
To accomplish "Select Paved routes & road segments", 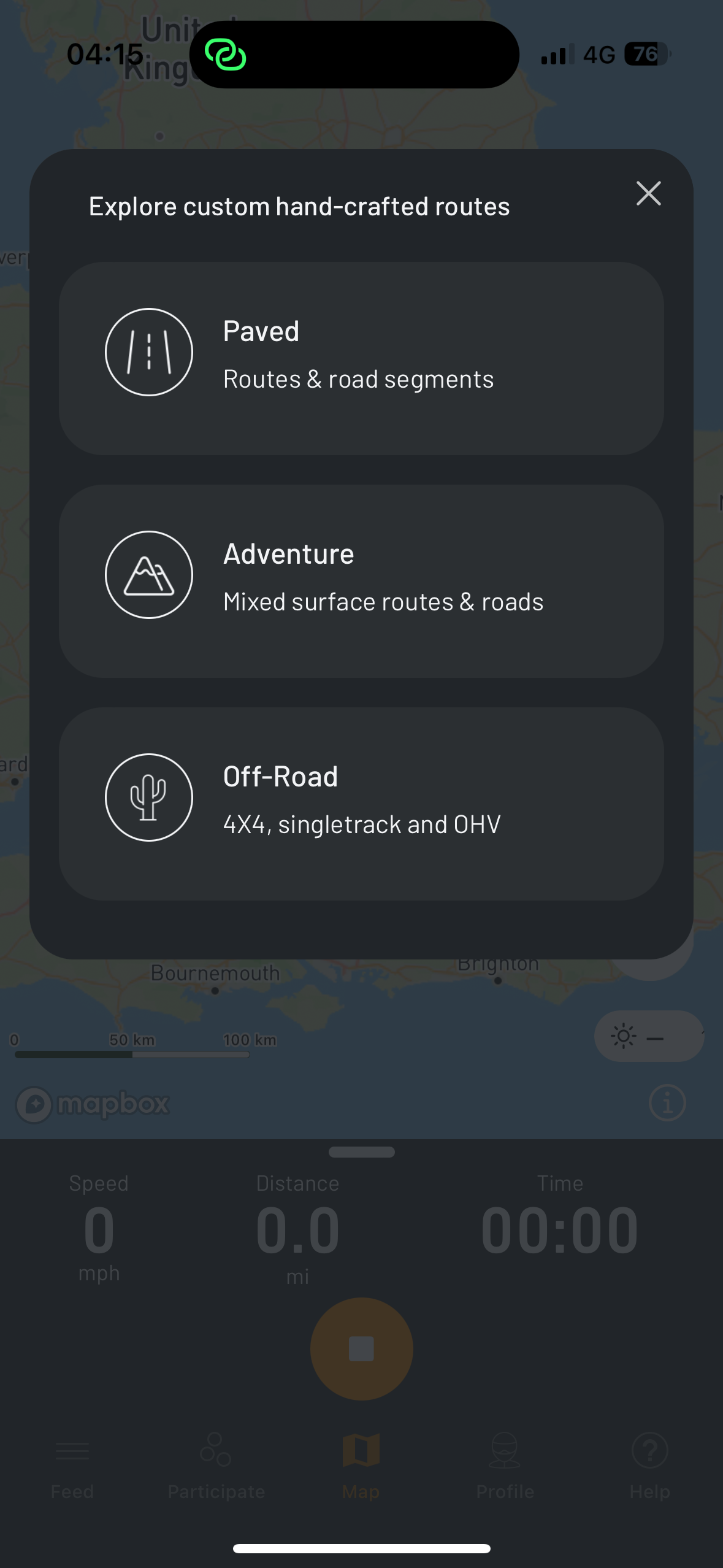I will click(x=361, y=358).
